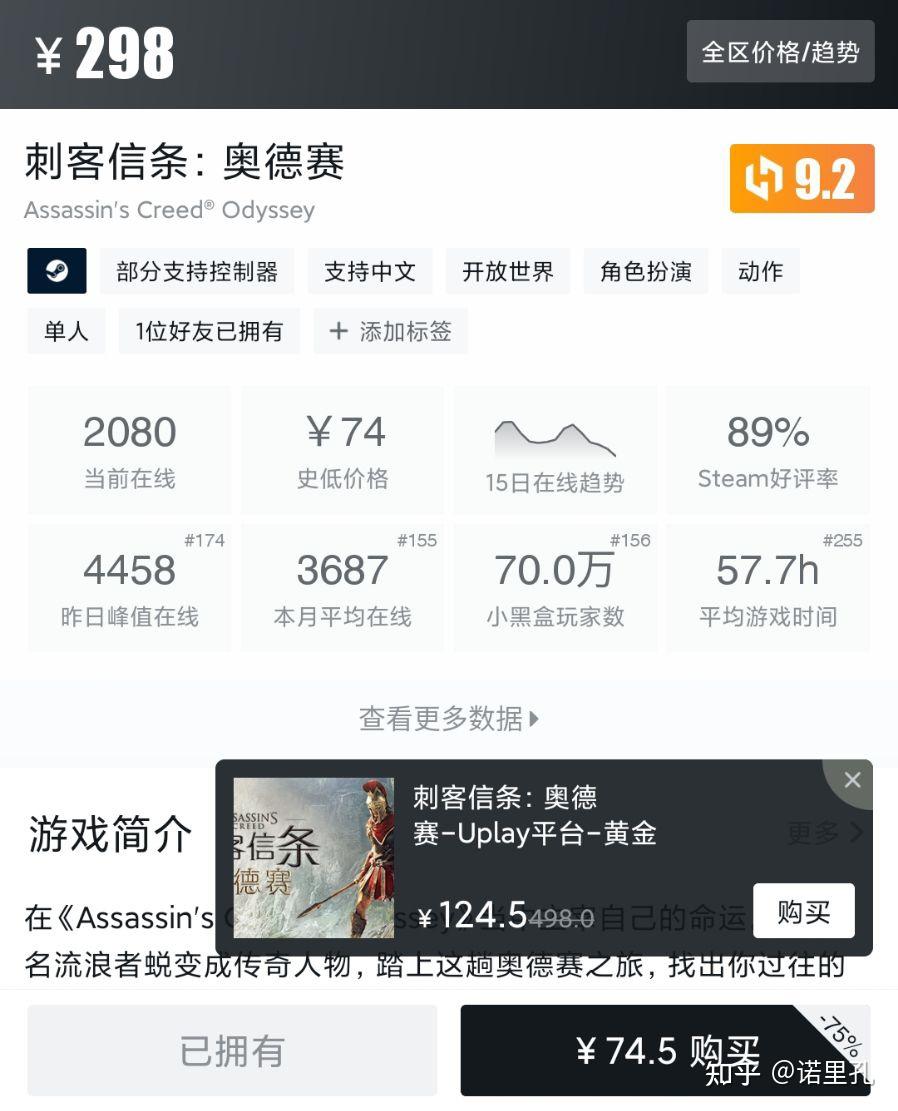
Task: Tap the 添加标签 add tag chip
Action: click(x=391, y=331)
